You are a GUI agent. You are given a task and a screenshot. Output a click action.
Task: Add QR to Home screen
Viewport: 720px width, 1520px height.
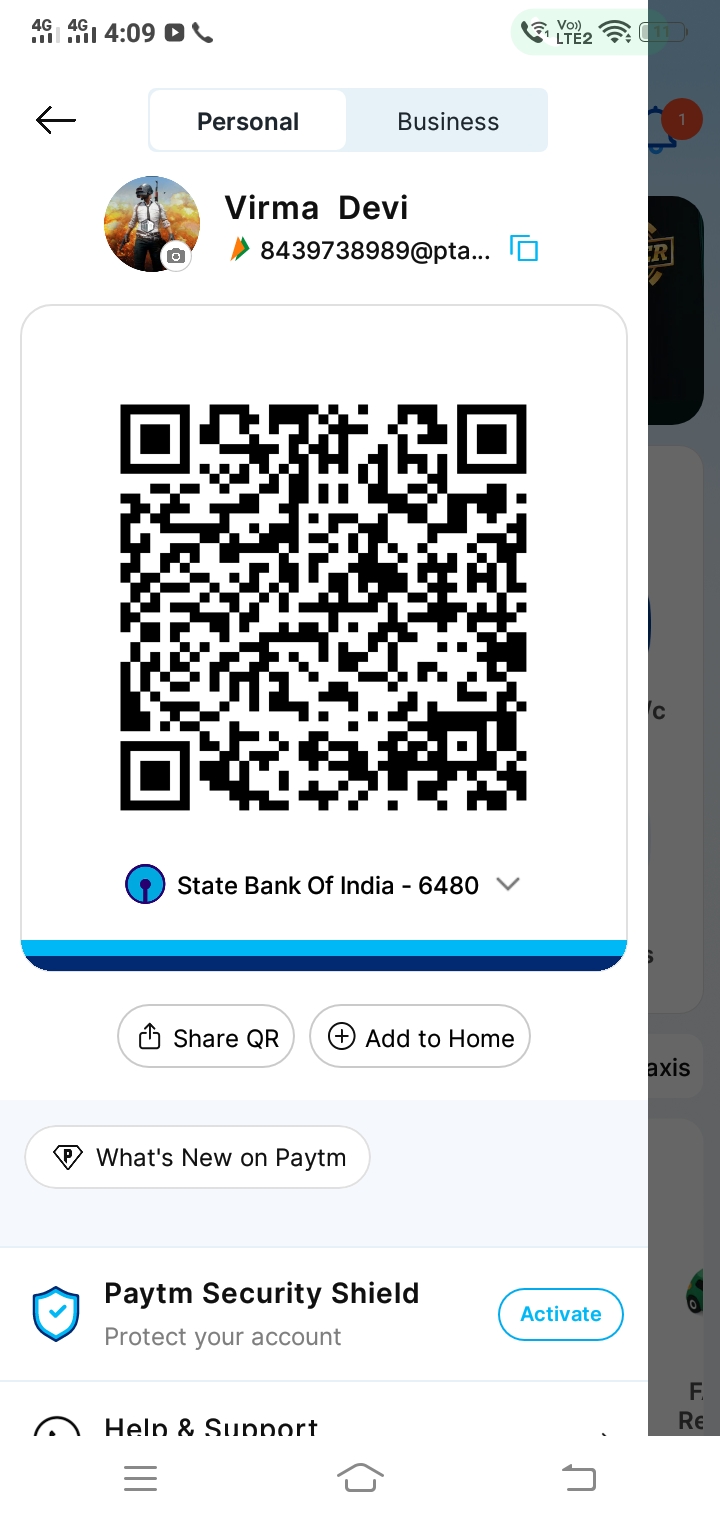(420, 1038)
